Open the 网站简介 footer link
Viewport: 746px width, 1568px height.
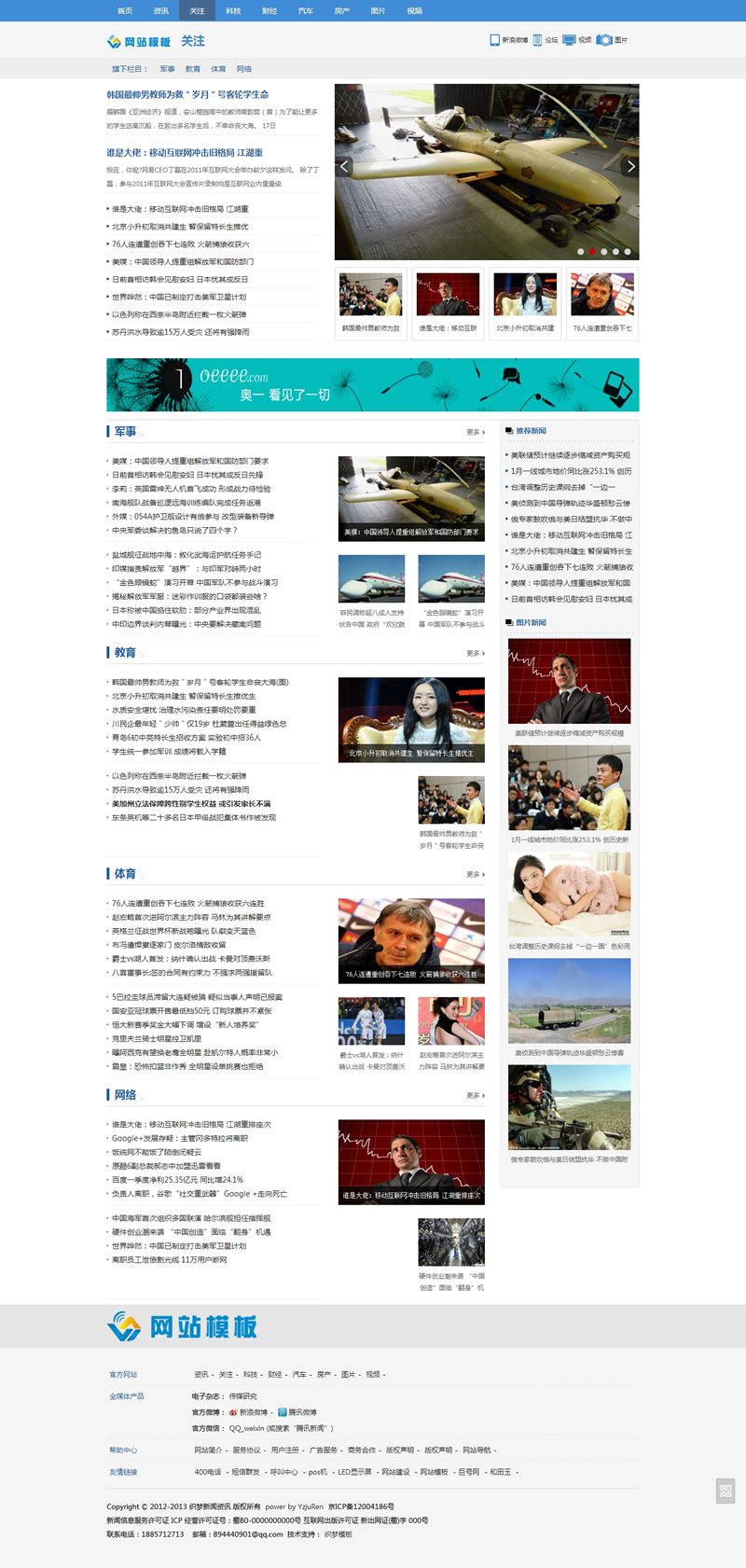click(208, 1450)
